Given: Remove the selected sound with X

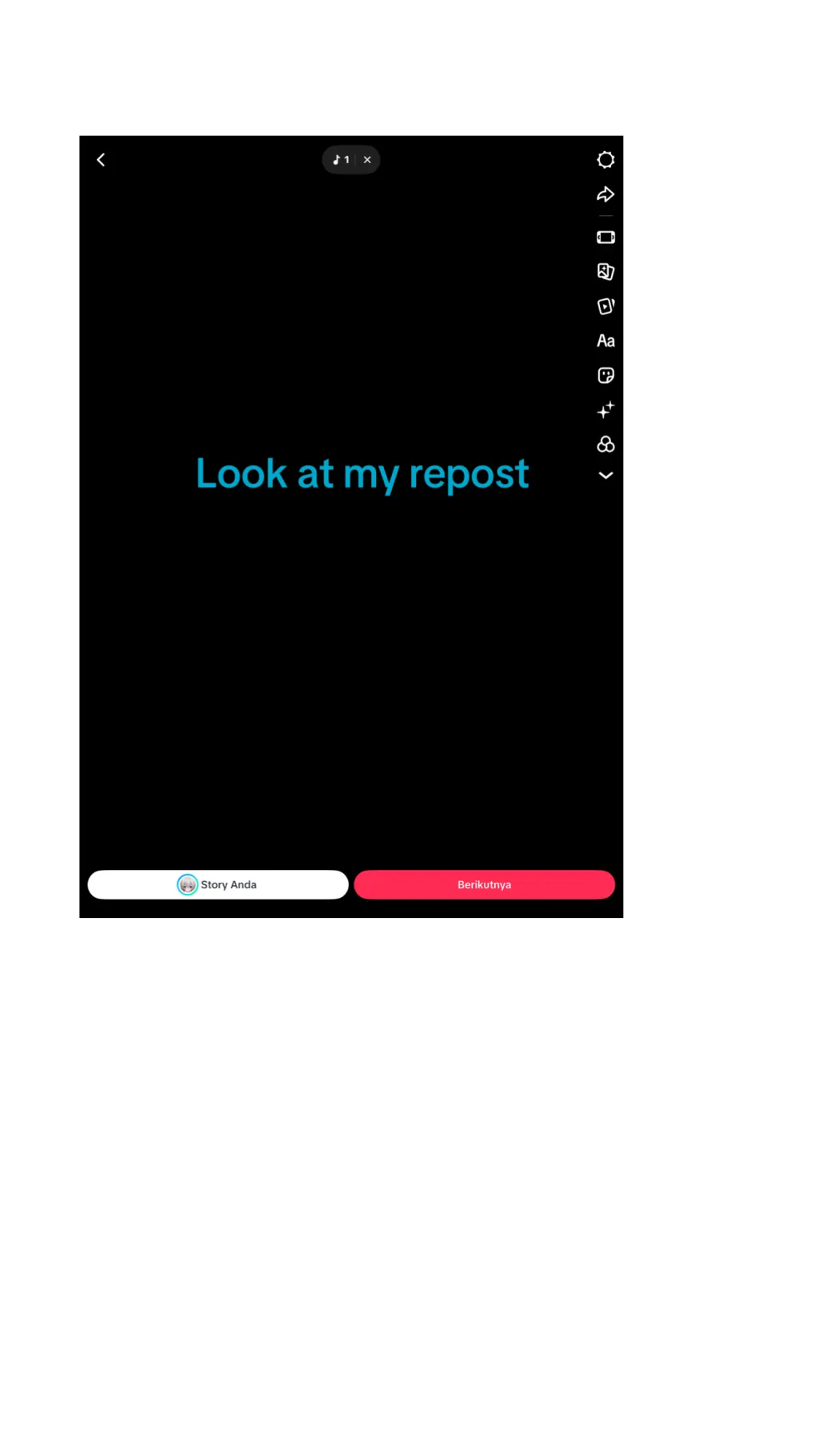Looking at the screenshot, I should coord(367,160).
